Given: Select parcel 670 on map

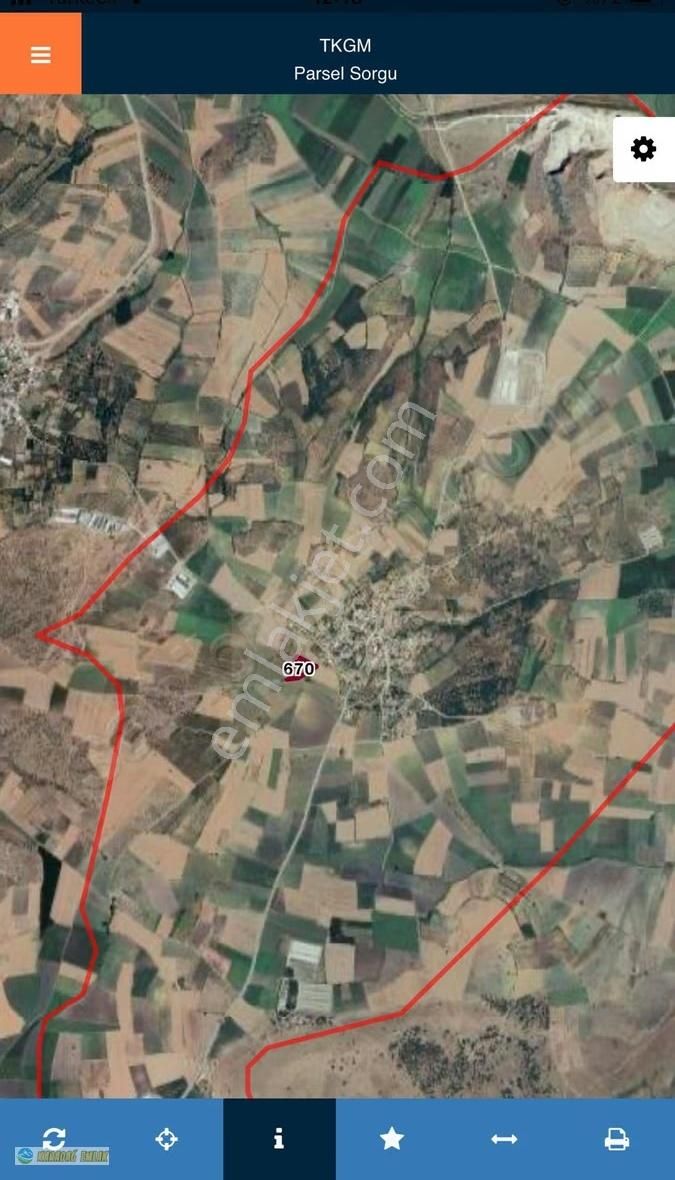Looking at the screenshot, I should point(295,671).
